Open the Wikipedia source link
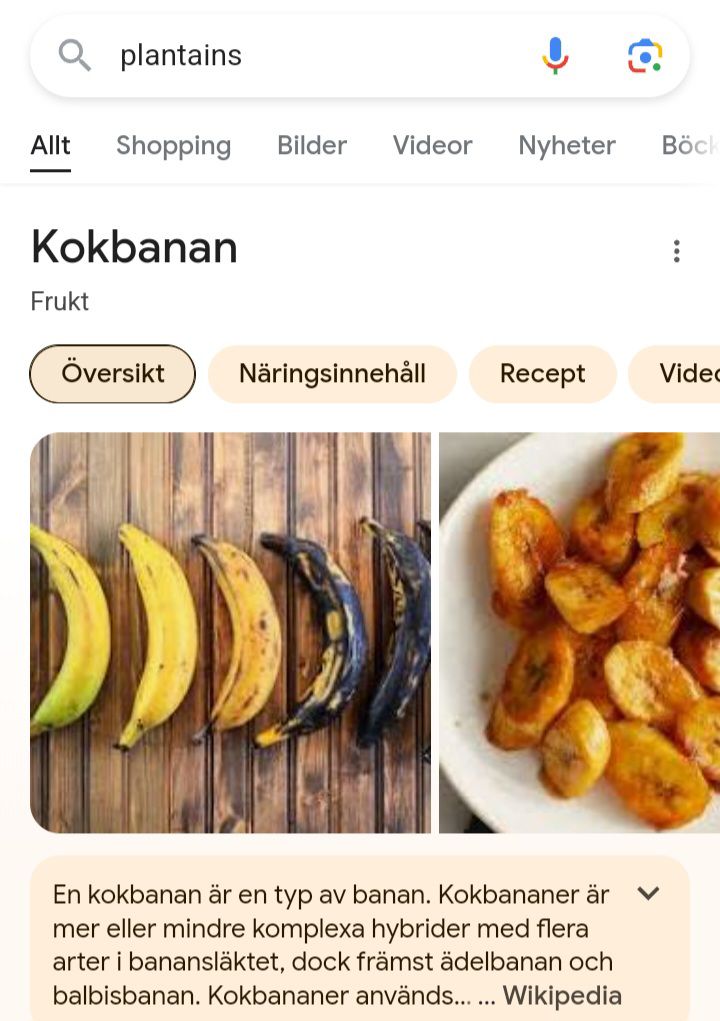The height and width of the screenshot is (1021, 720). coord(562,996)
